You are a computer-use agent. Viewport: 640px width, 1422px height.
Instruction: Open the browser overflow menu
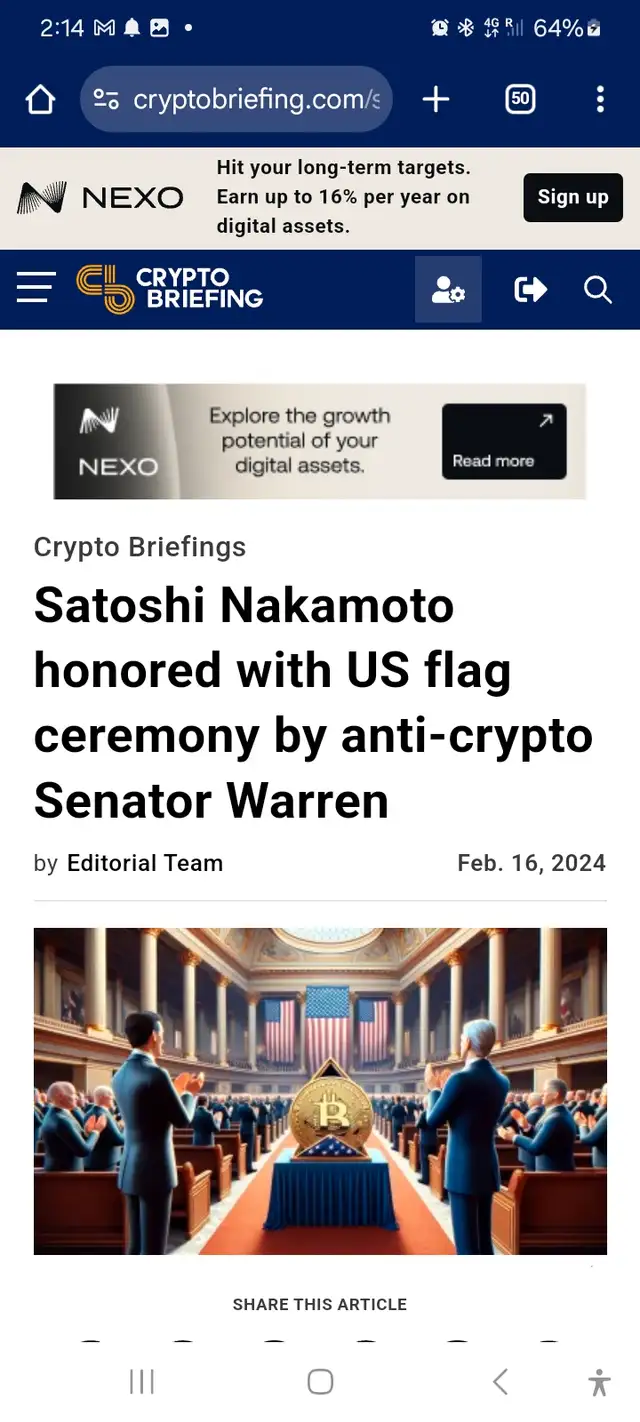click(x=600, y=99)
